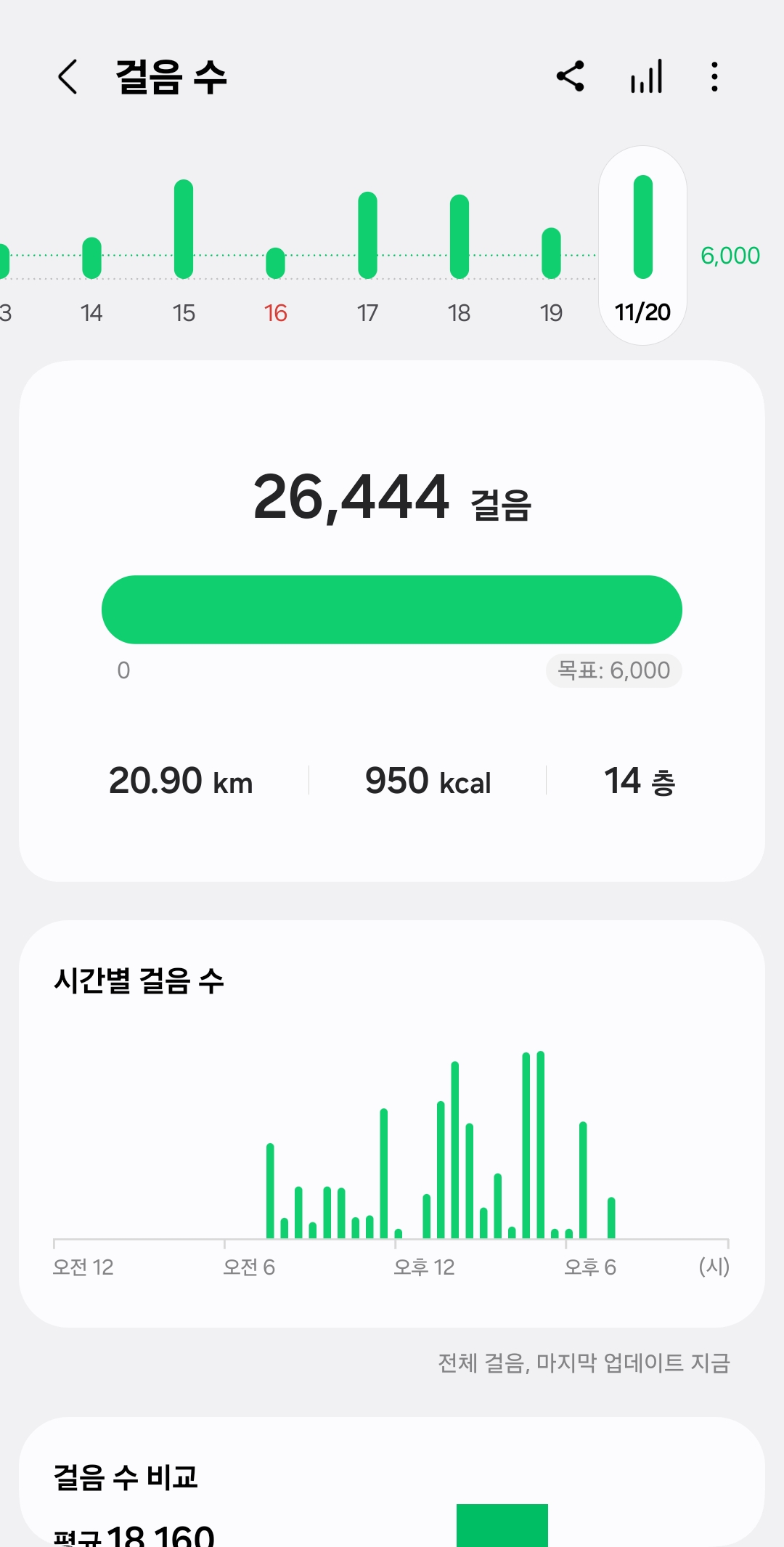Select the step bar for day 18

[460, 237]
